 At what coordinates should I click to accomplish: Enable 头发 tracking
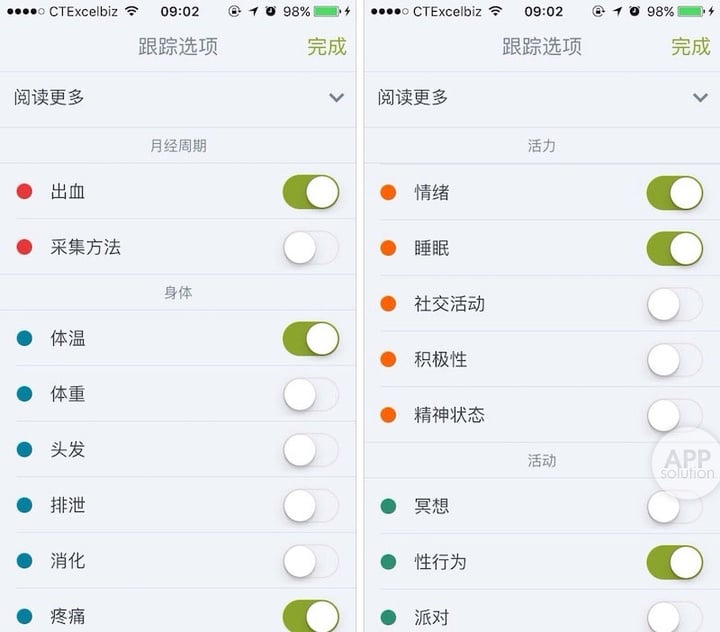coord(311,450)
